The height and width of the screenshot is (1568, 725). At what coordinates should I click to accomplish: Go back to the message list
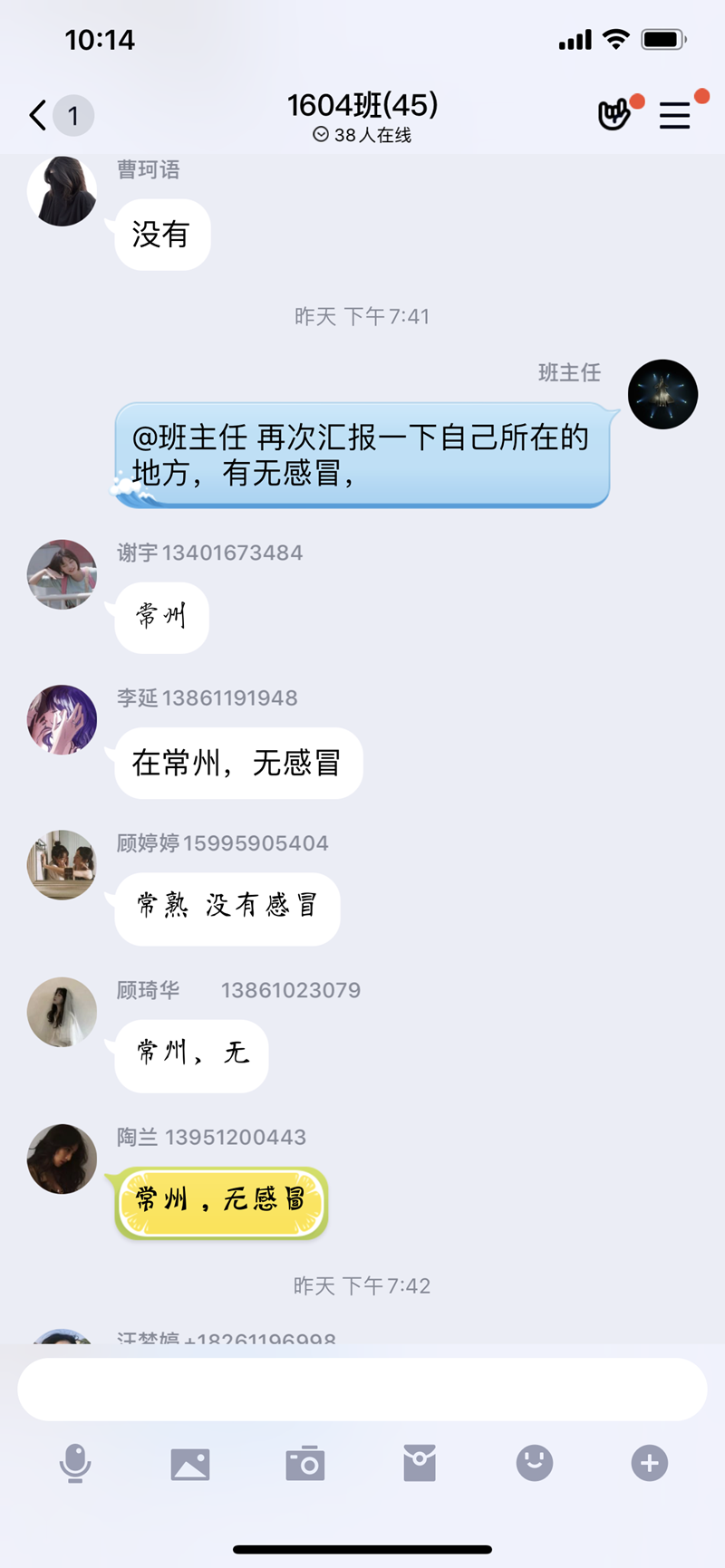point(38,116)
